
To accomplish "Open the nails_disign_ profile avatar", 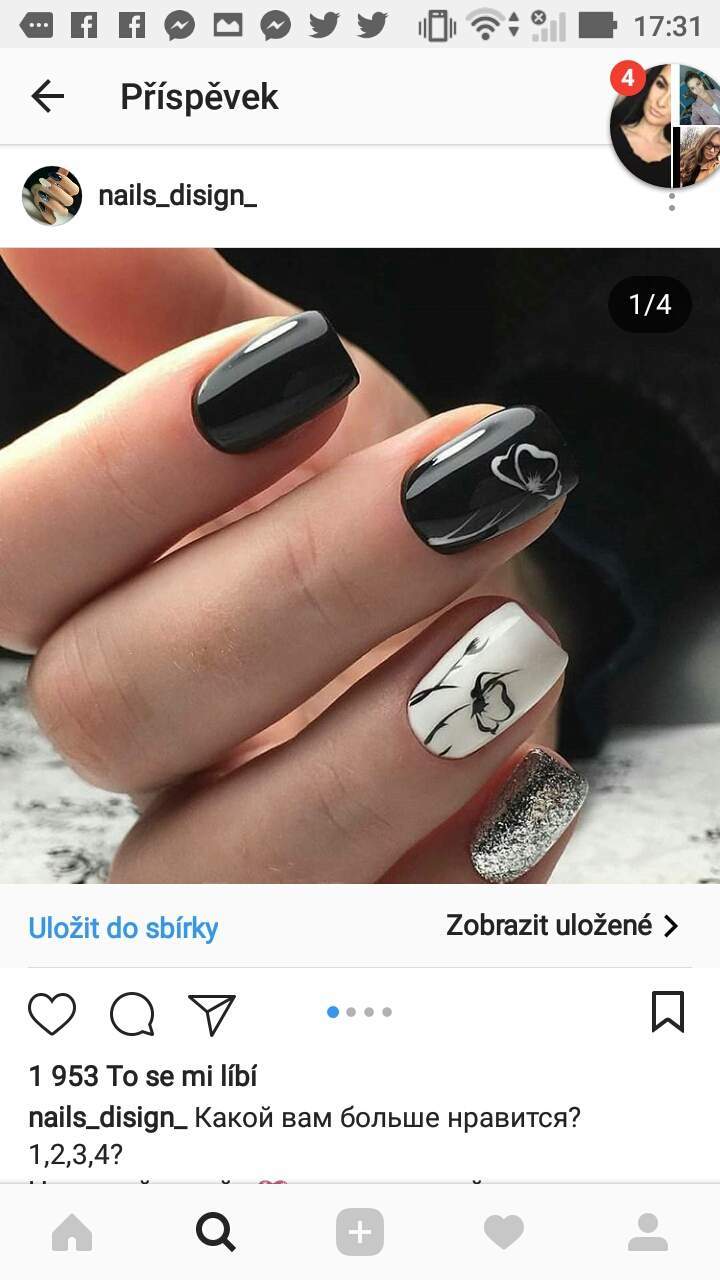I will (x=52, y=196).
